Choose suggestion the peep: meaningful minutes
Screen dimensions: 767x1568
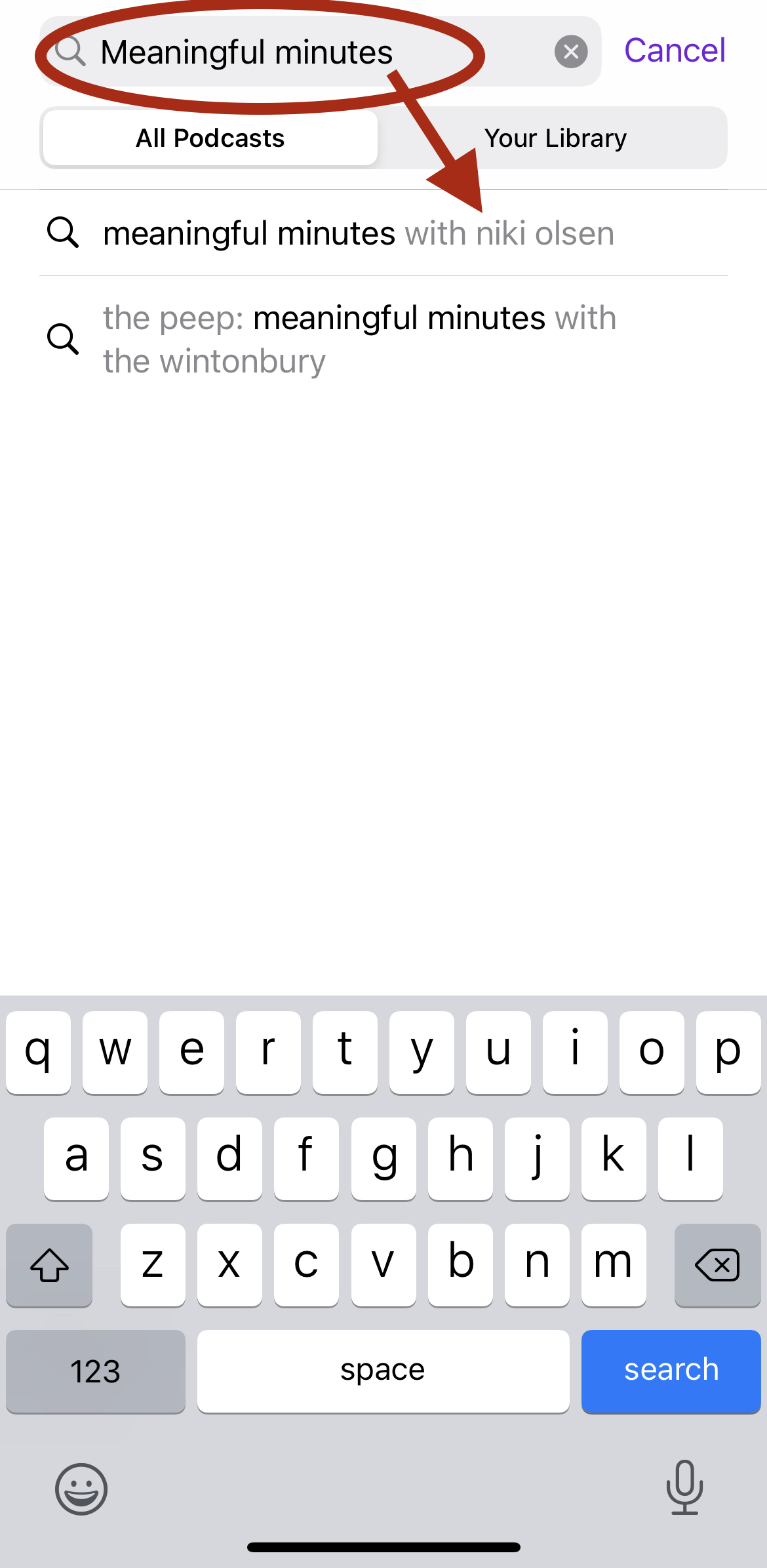pyautogui.click(x=383, y=340)
